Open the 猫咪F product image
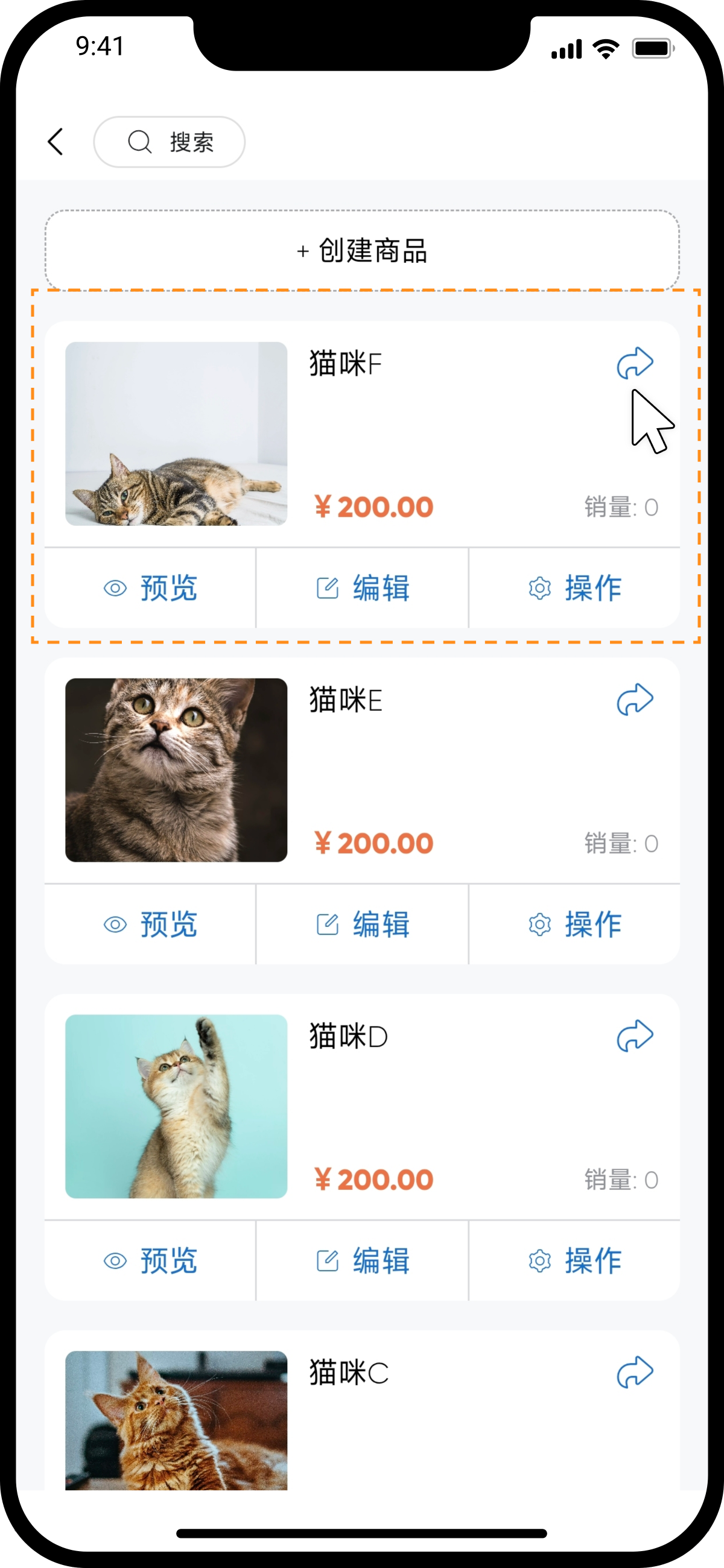724x1568 pixels. 176,434
